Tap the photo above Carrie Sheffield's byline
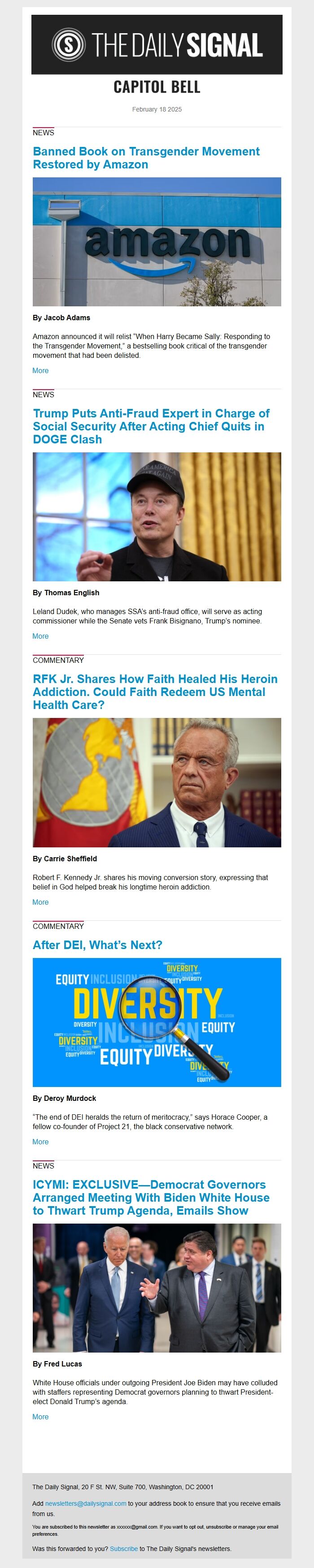The width and height of the screenshot is (314, 1568). click(157, 782)
